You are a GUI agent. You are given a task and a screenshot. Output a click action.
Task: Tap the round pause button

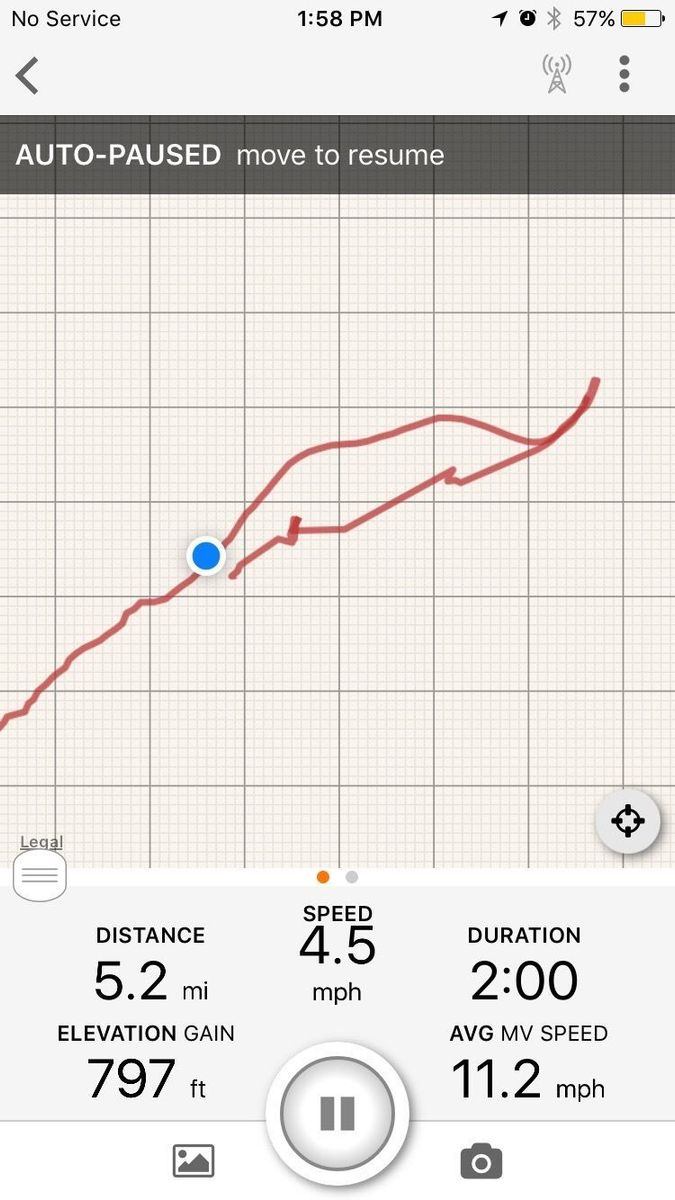point(337,1113)
